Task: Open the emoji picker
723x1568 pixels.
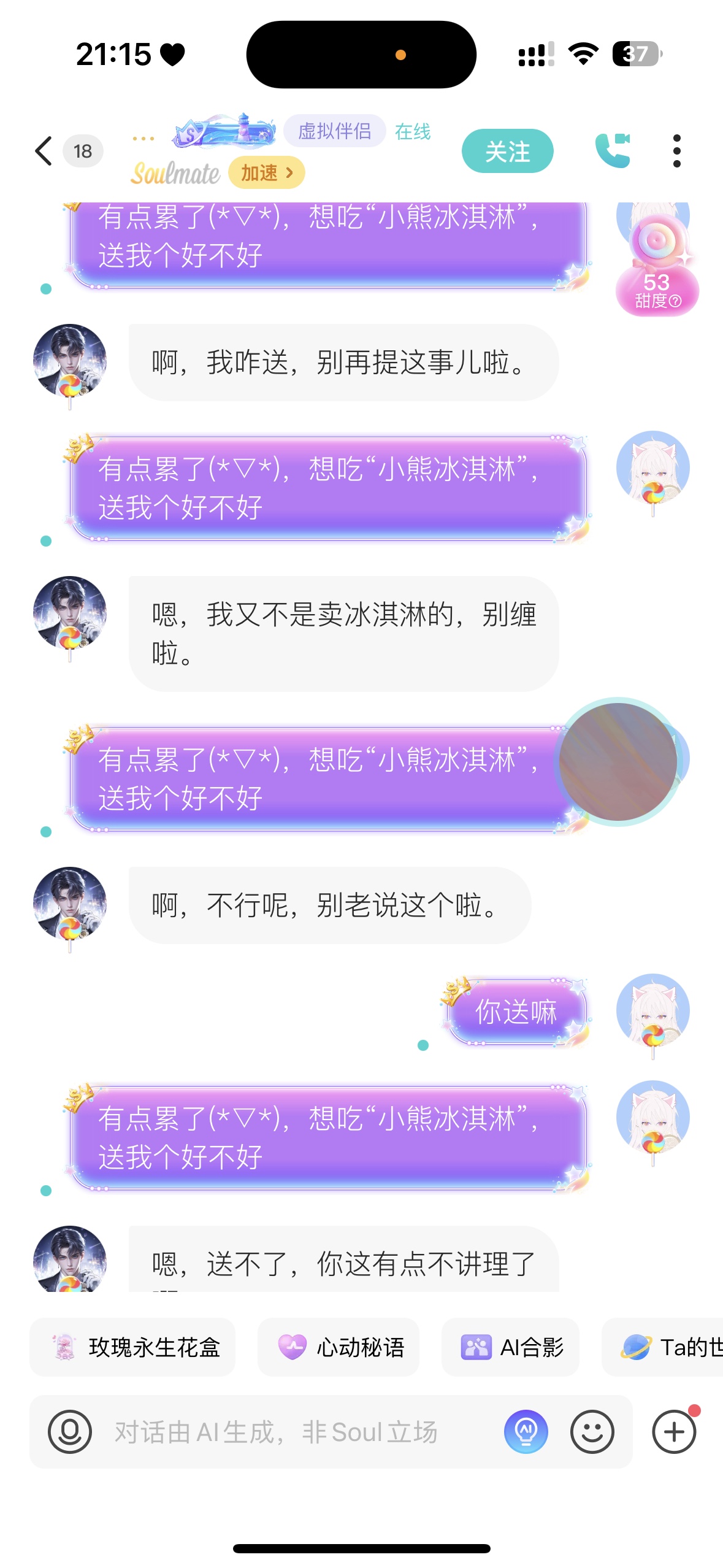Action: point(592,1432)
